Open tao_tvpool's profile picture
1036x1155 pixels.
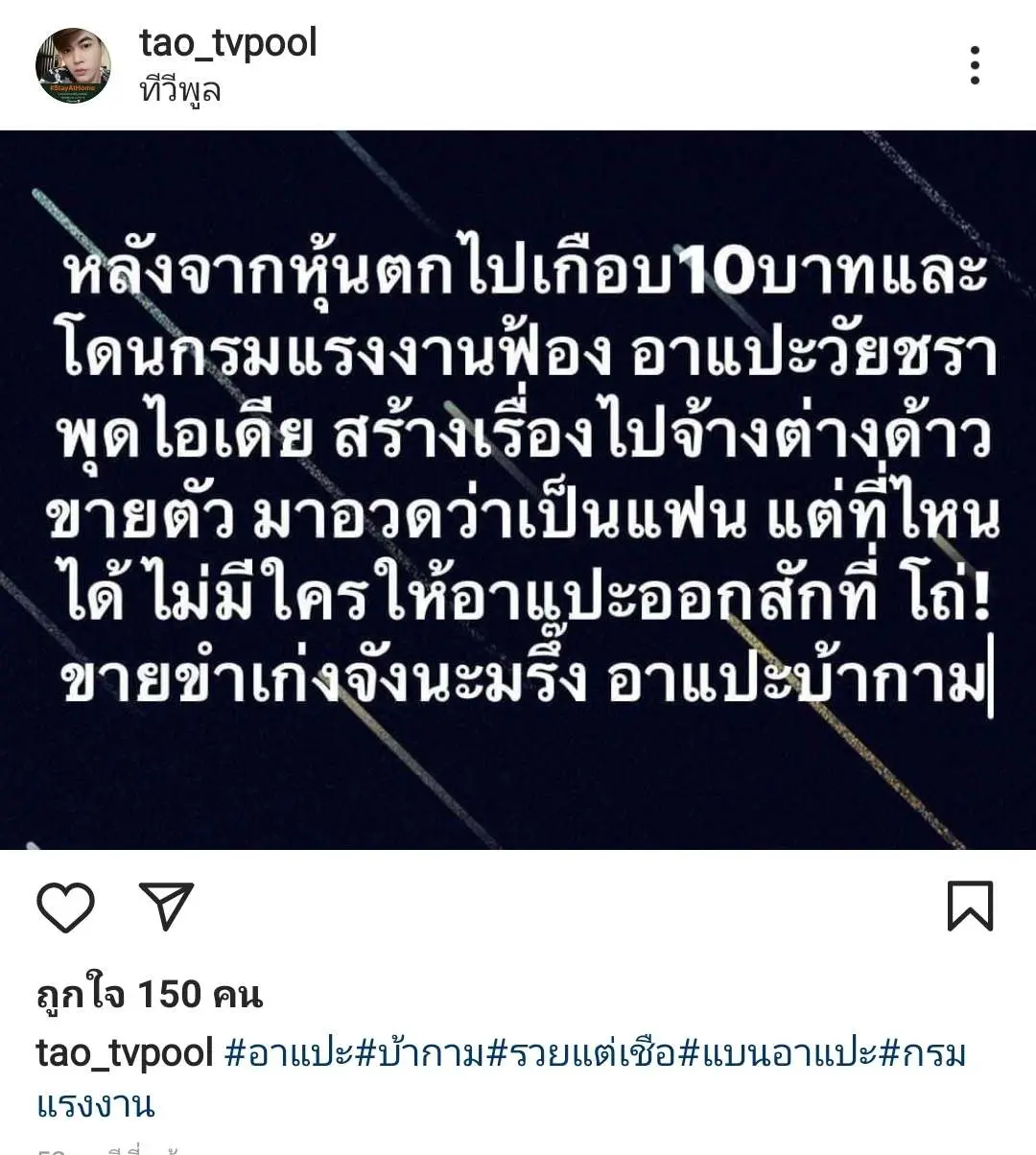pyautogui.click(x=73, y=65)
